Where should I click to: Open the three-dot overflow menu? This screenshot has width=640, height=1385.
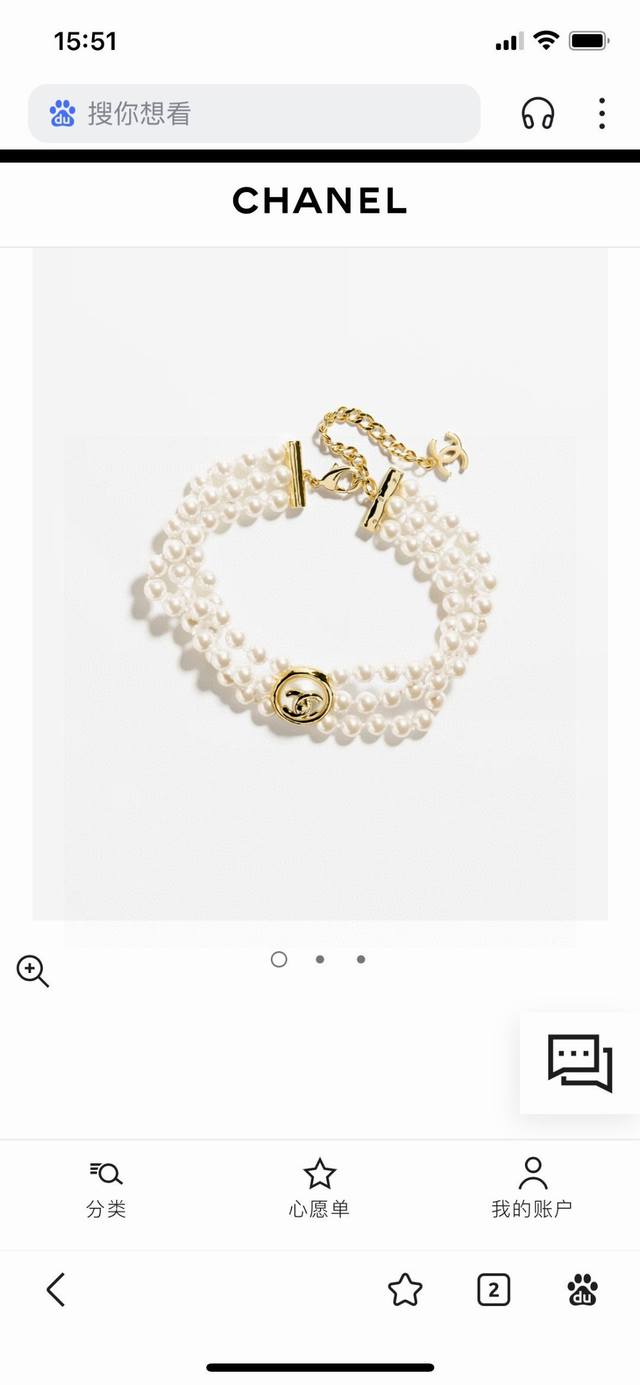pos(601,113)
